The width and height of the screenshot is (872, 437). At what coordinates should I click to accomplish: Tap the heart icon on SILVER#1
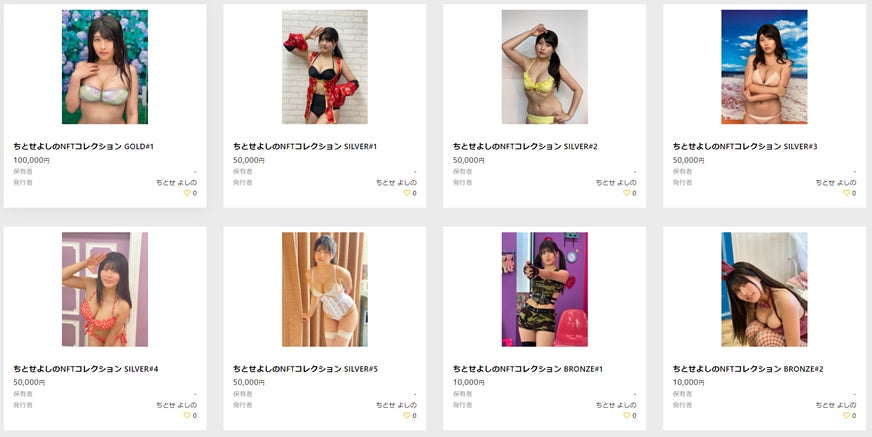point(407,193)
